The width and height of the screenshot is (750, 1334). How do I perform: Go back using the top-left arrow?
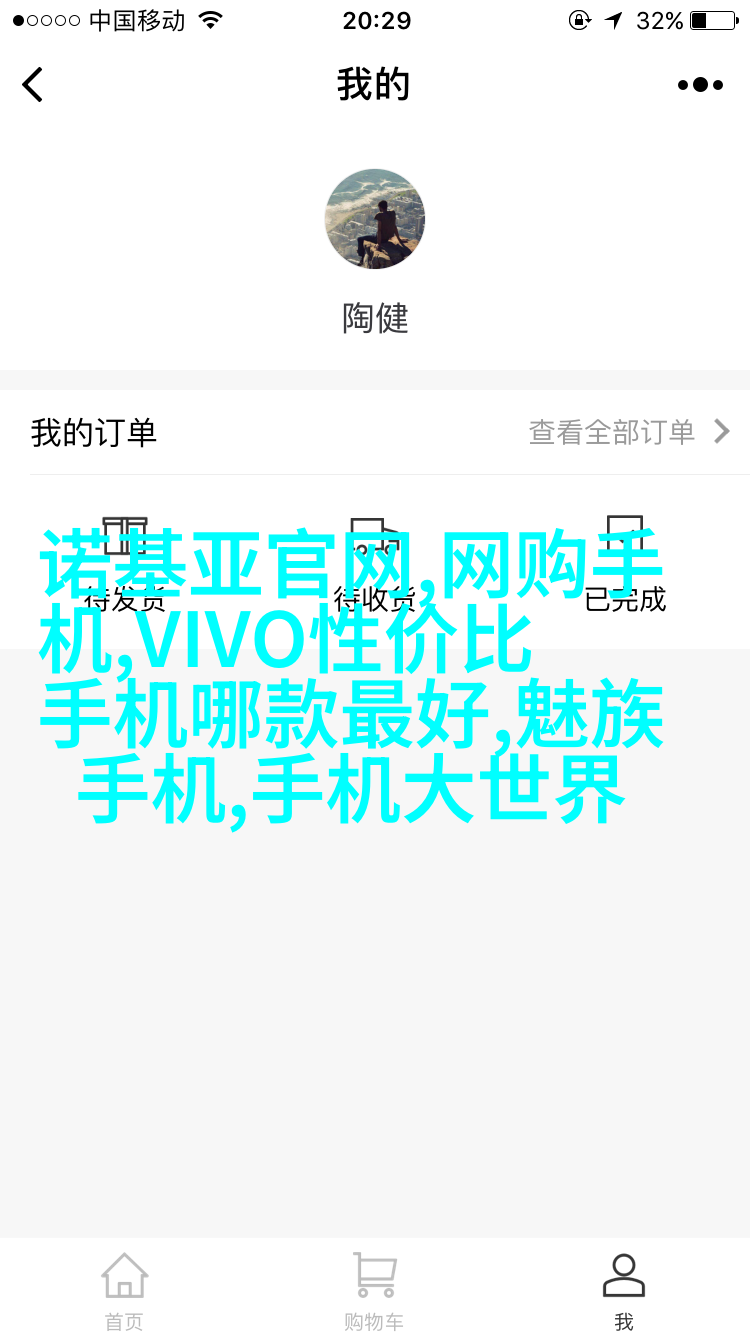(x=33, y=85)
